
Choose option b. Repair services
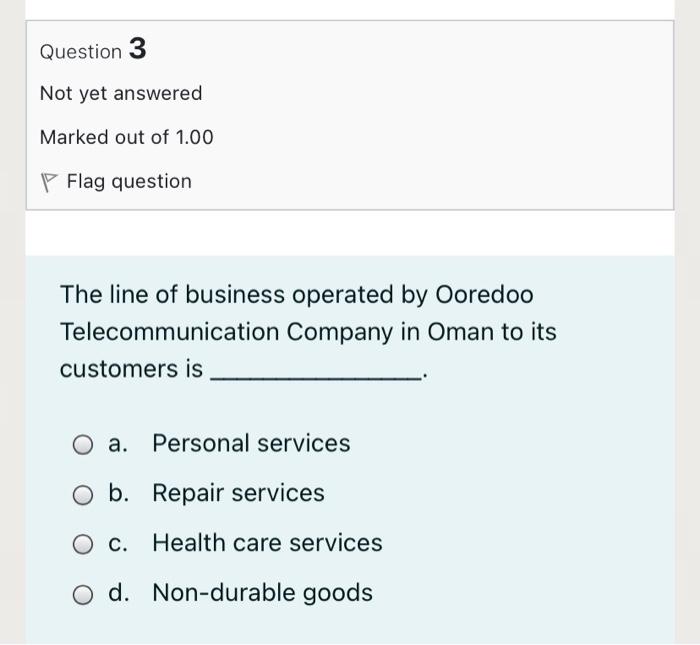click(83, 494)
